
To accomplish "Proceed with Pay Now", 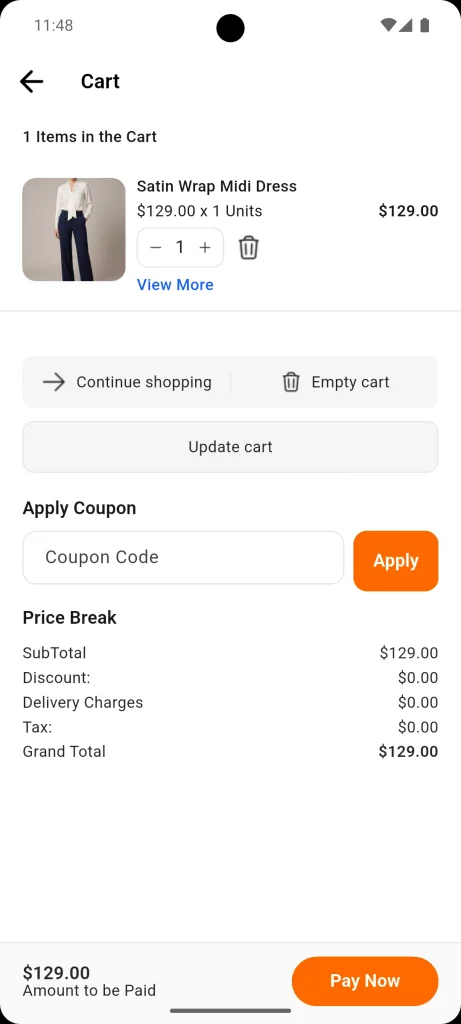I will [365, 981].
